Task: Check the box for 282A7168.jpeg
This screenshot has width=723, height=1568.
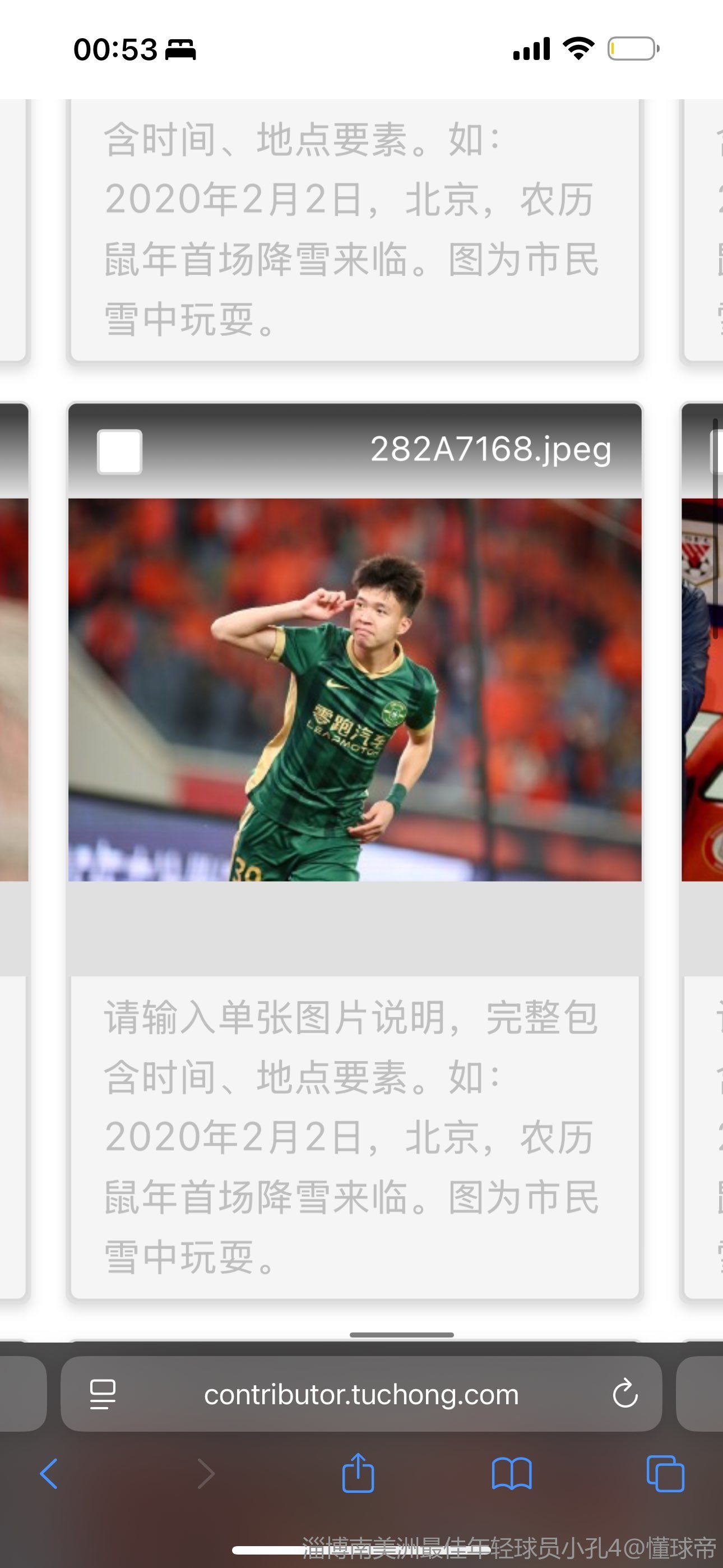Action: coord(119,451)
